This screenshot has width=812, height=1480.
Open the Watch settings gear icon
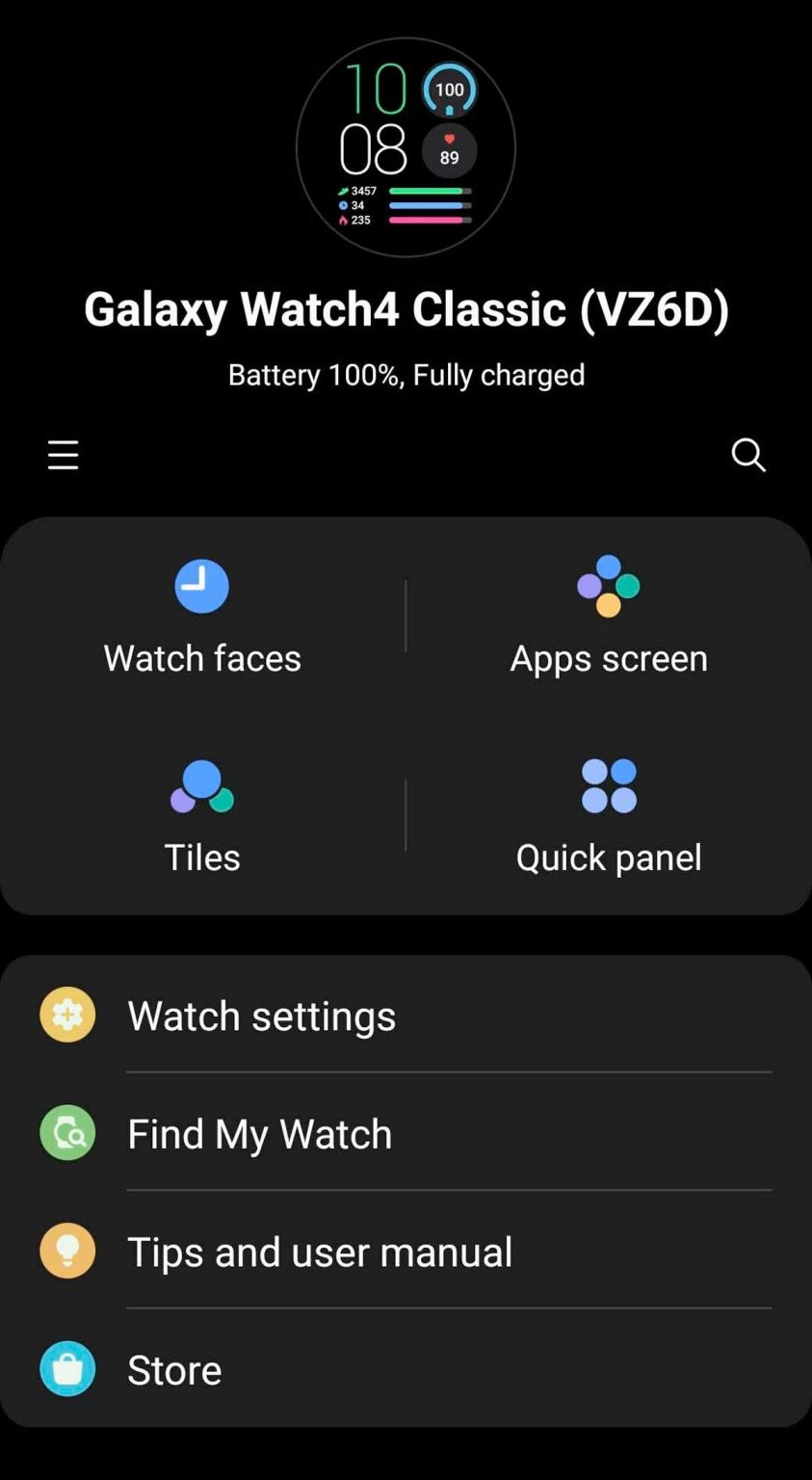click(x=67, y=1015)
